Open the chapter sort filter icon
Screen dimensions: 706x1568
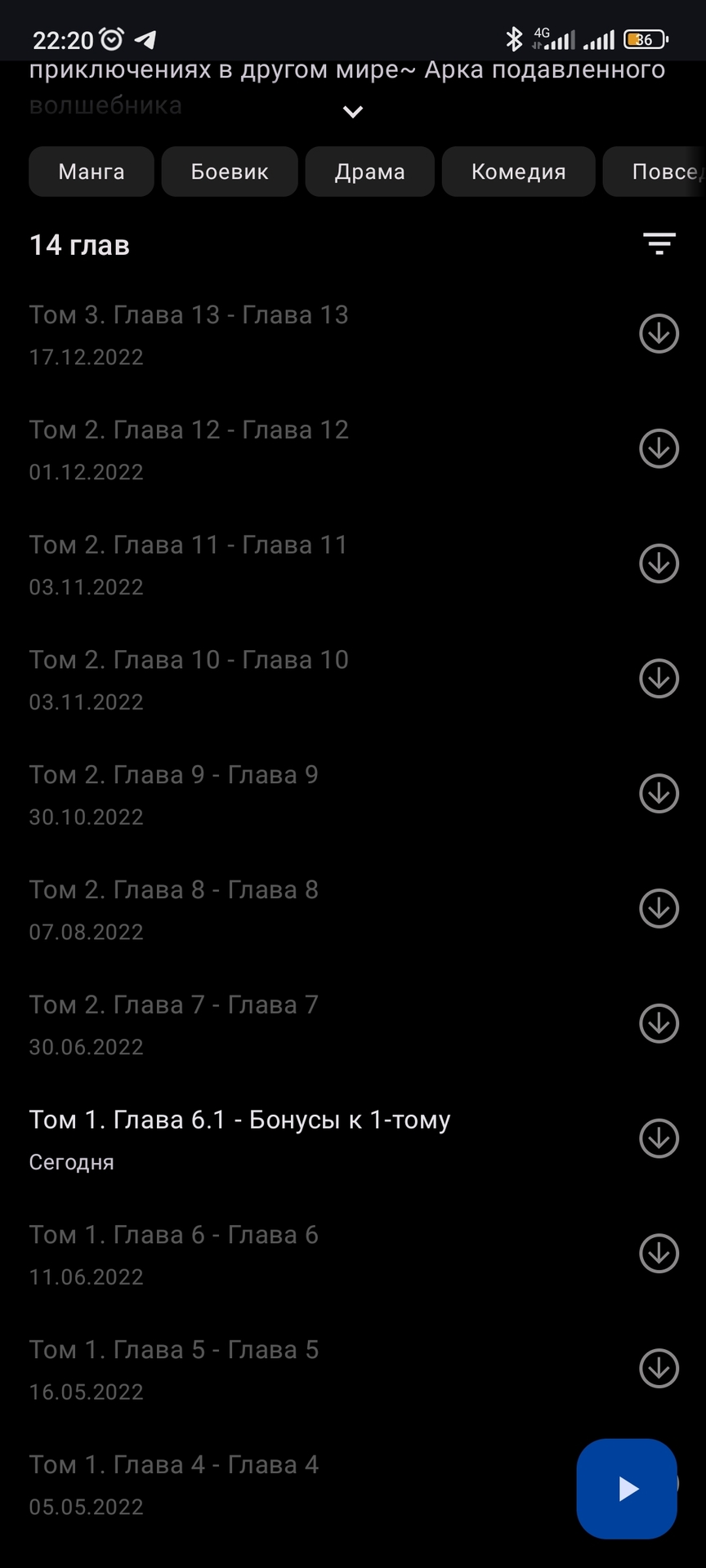[659, 244]
